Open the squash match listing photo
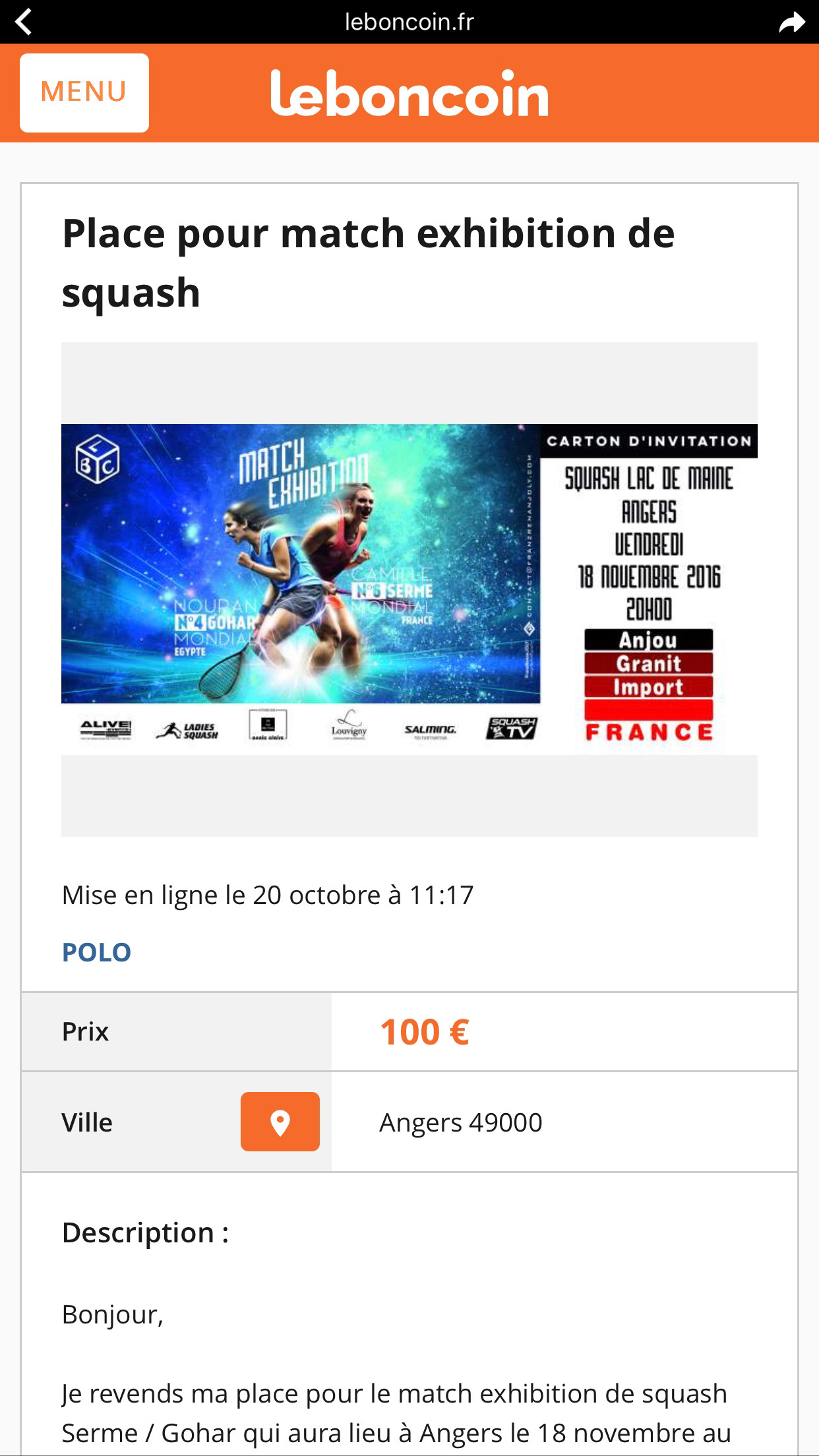Image resolution: width=819 pixels, height=1456 pixels. pyautogui.click(x=409, y=589)
